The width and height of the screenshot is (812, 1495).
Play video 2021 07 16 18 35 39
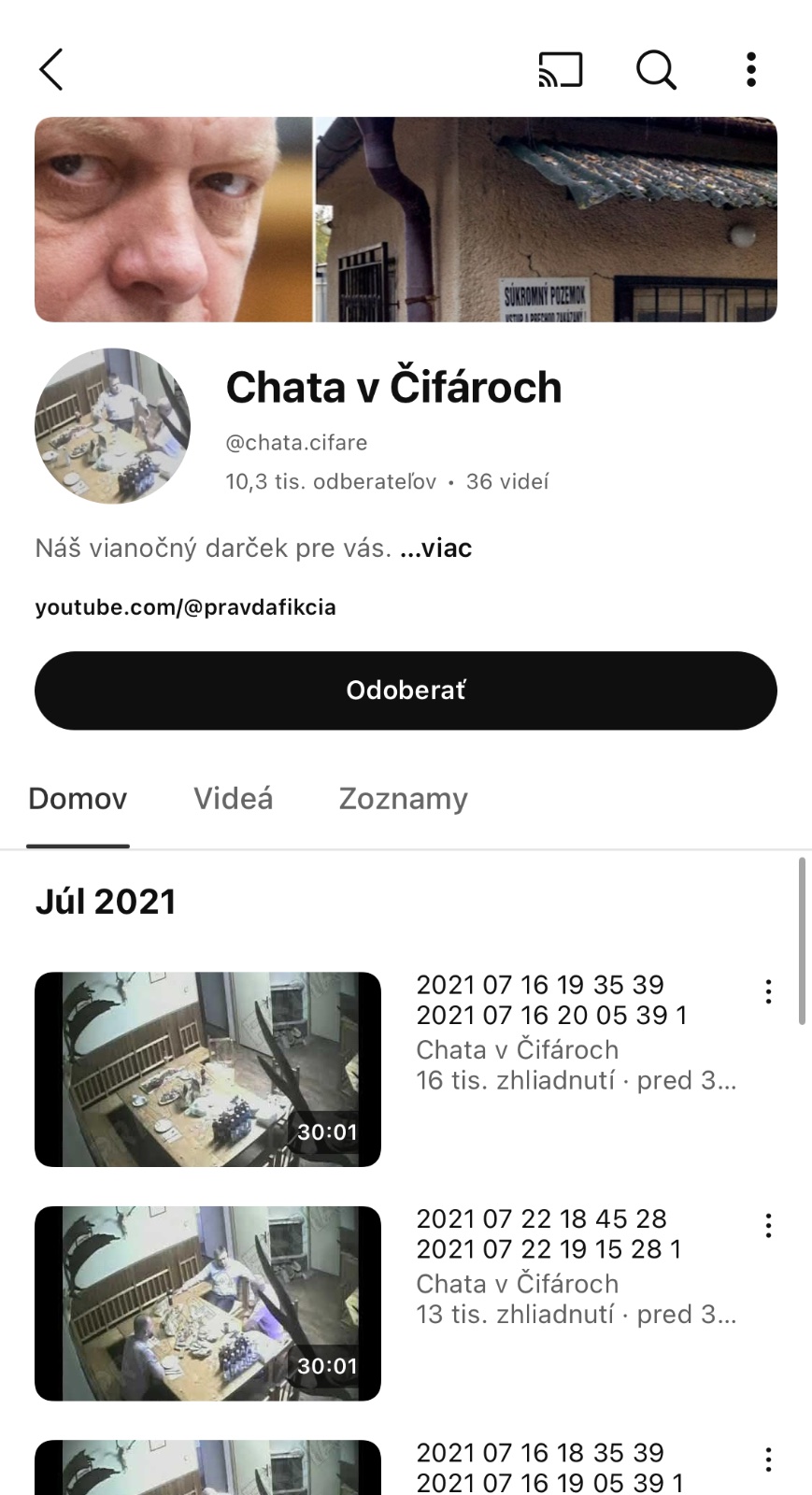207,1469
